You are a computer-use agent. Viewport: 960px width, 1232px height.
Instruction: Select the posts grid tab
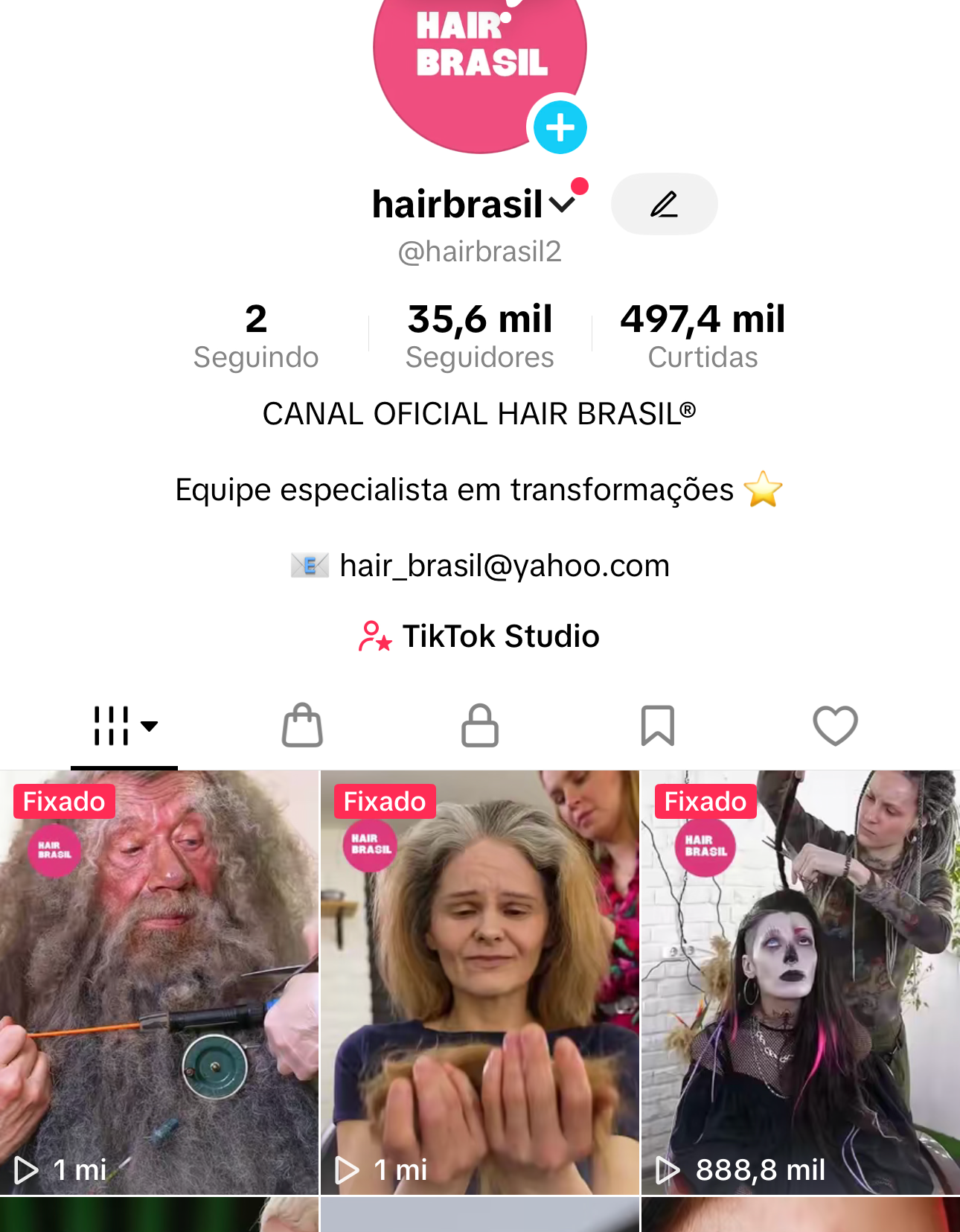click(x=124, y=726)
